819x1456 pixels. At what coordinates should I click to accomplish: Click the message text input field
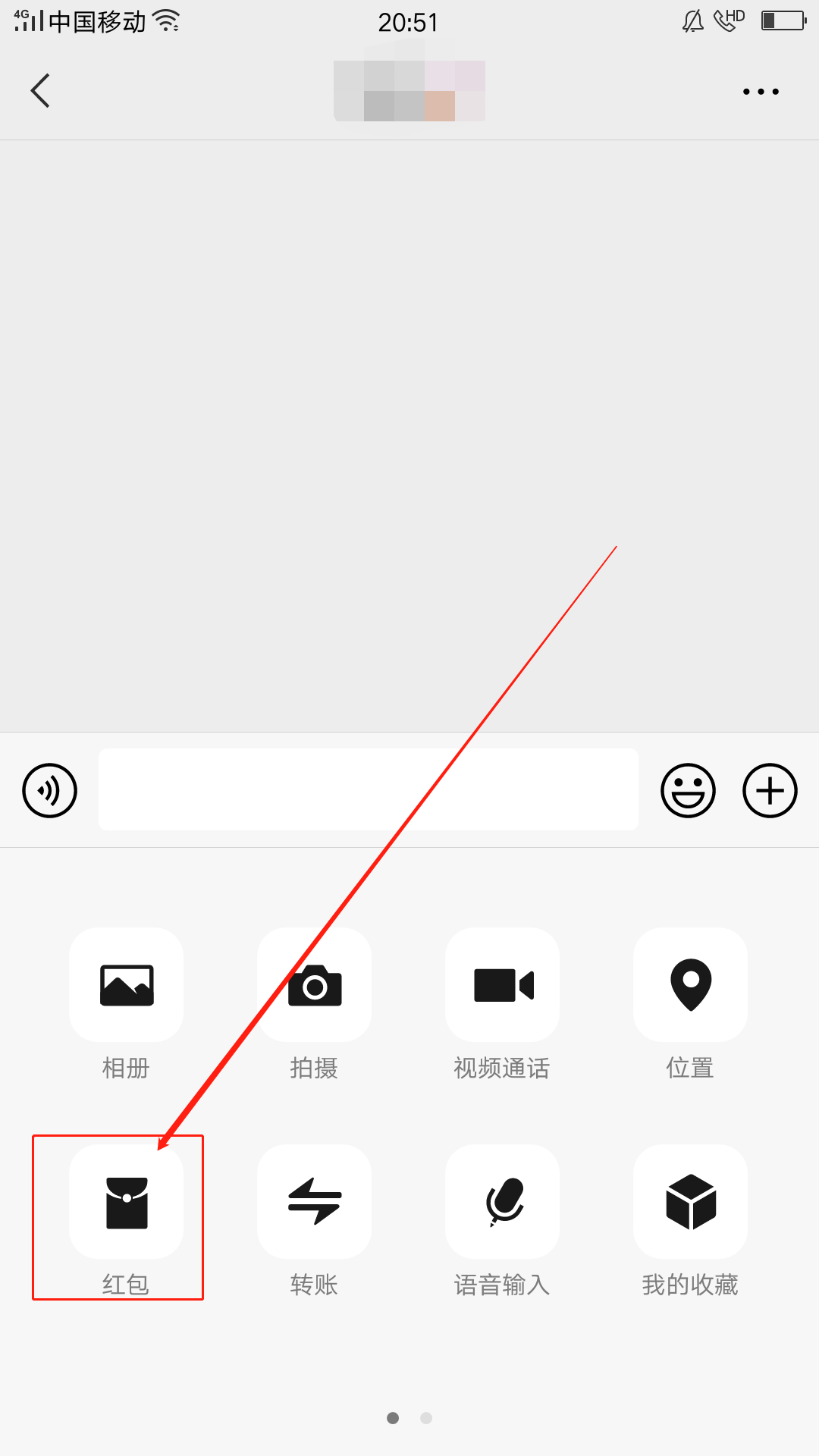click(369, 790)
